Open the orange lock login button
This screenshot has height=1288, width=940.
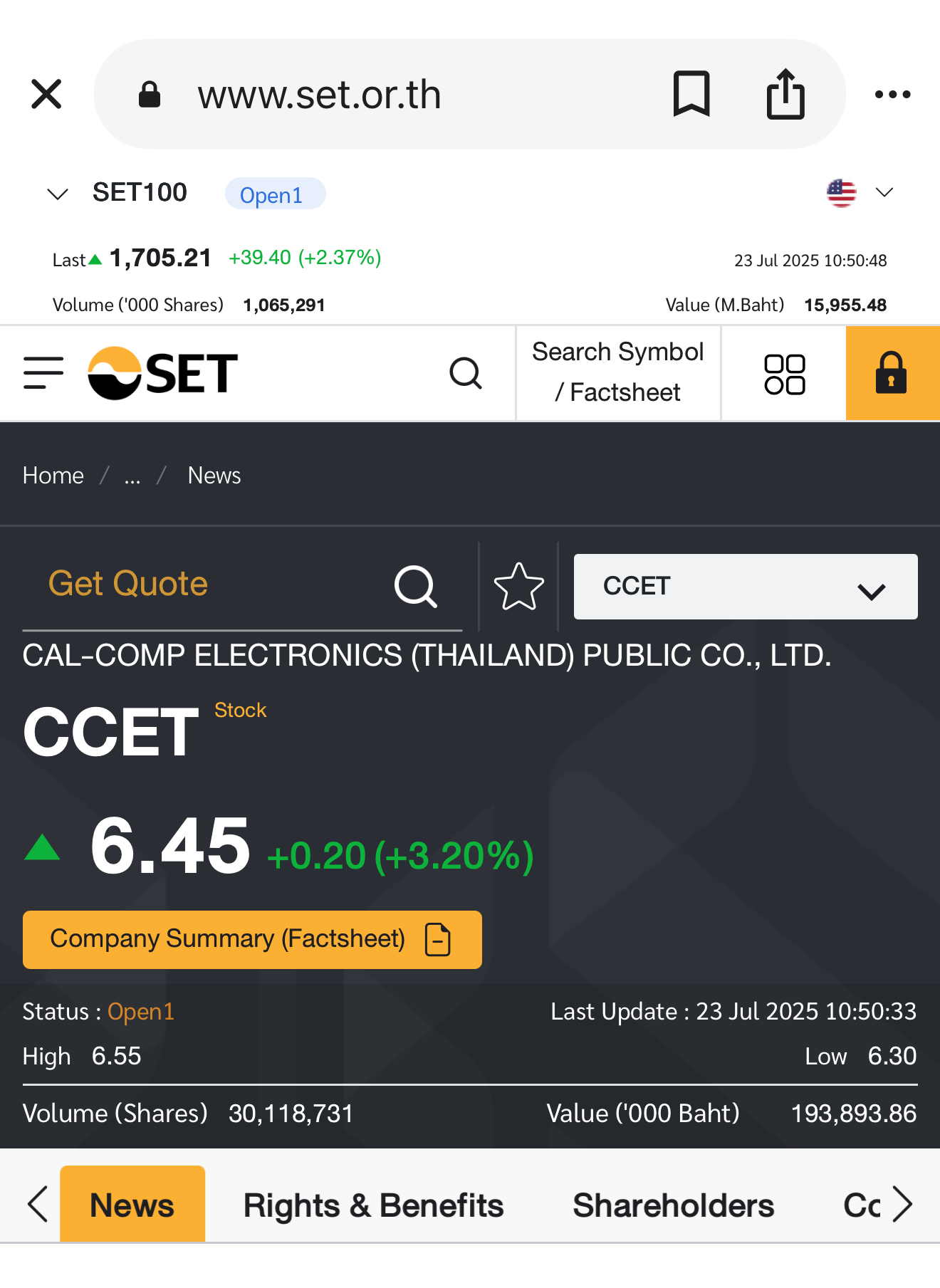click(x=892, y=373)
